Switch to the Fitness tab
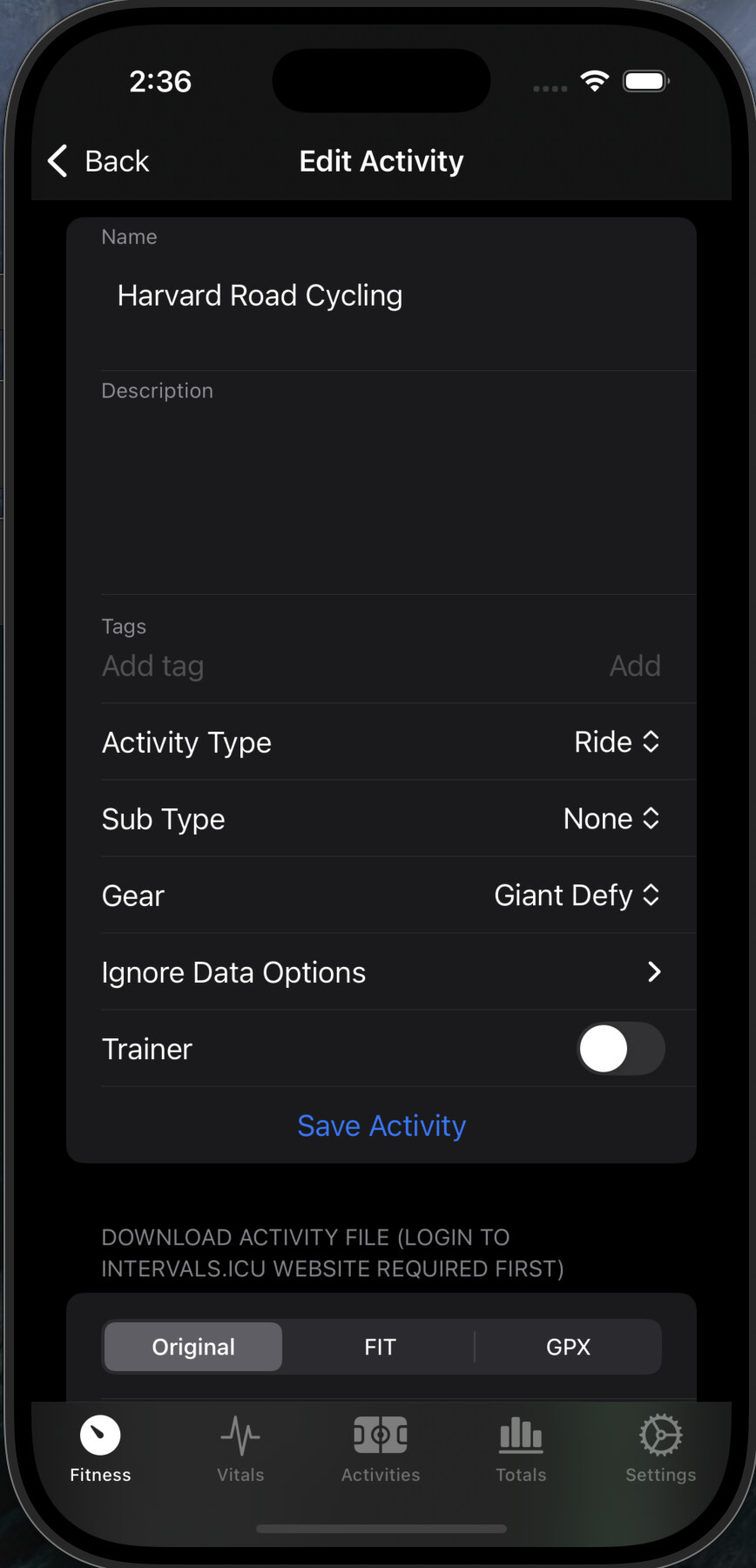 [100, 1450]
